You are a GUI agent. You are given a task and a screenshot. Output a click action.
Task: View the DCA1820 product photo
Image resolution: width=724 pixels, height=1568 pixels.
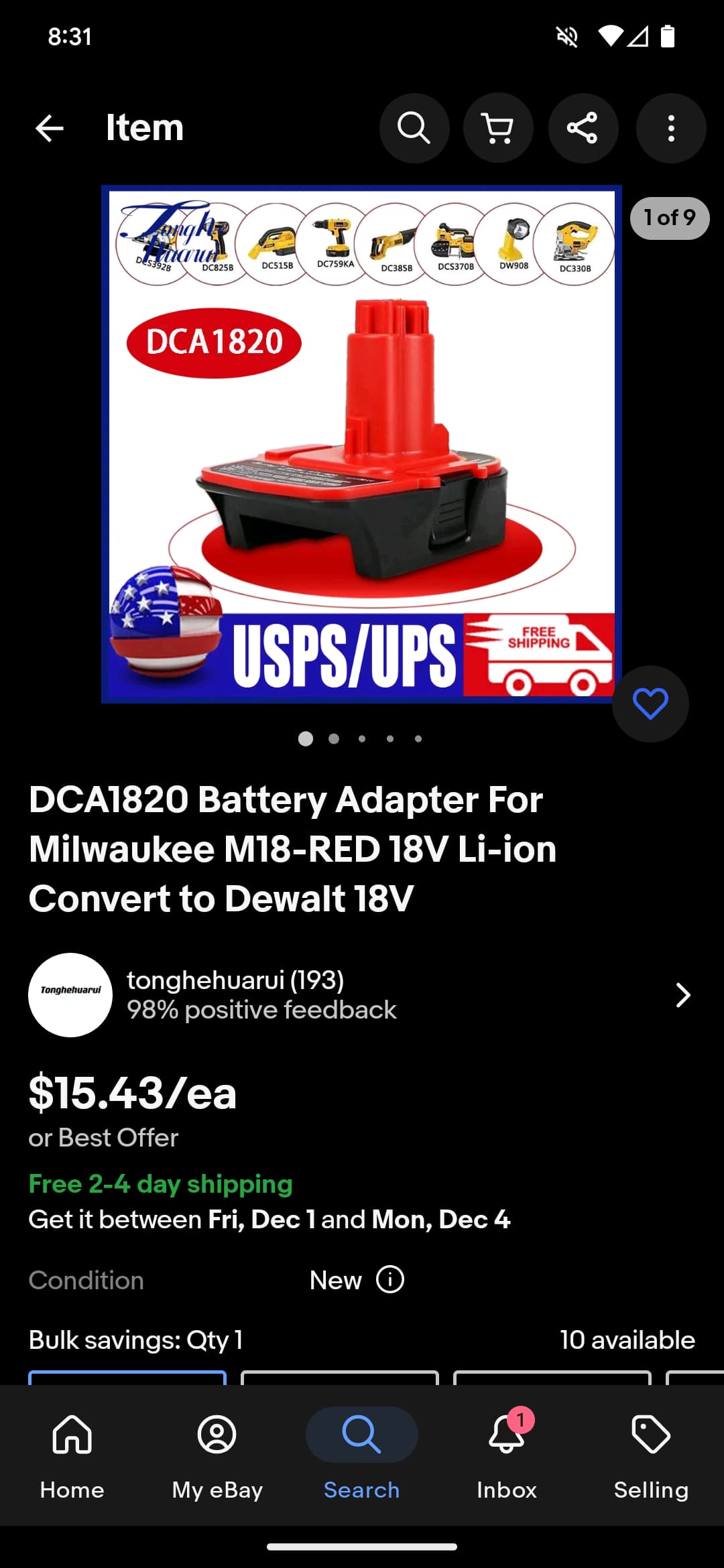[361, 444]
